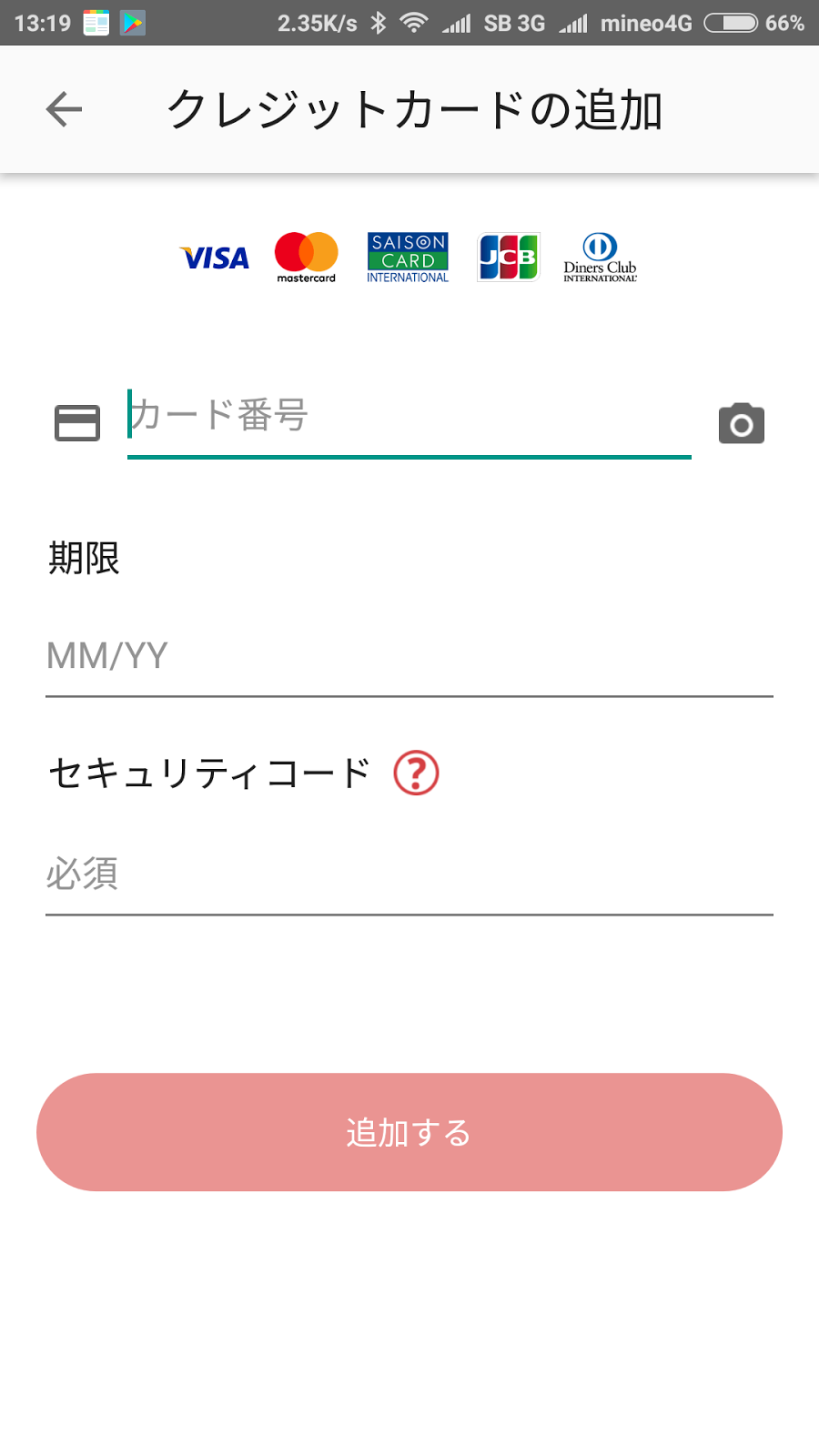This screenshot has height=1456, width=819.
Task: Tap the 追加する button
Action: [x=409, y=1132]
